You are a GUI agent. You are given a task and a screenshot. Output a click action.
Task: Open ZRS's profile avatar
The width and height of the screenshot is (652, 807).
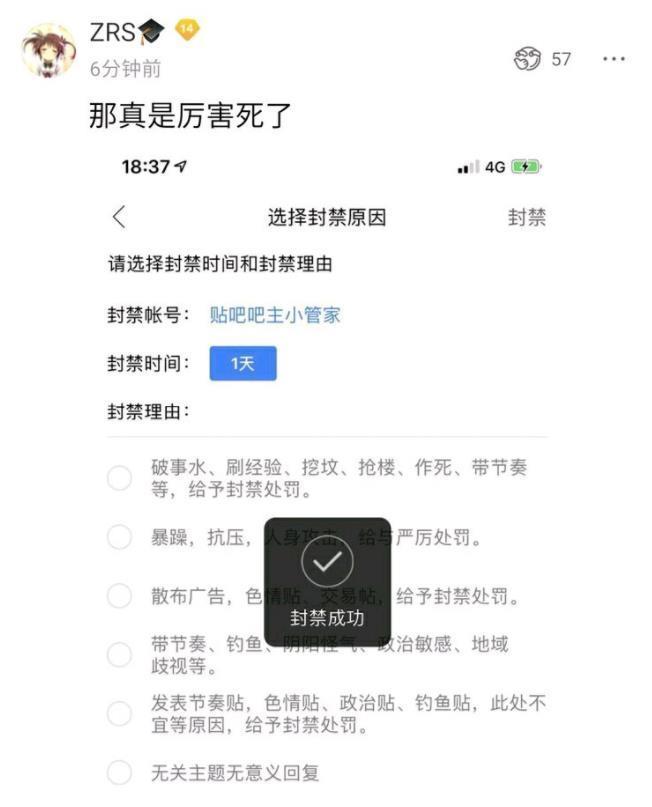coord(47,50)
